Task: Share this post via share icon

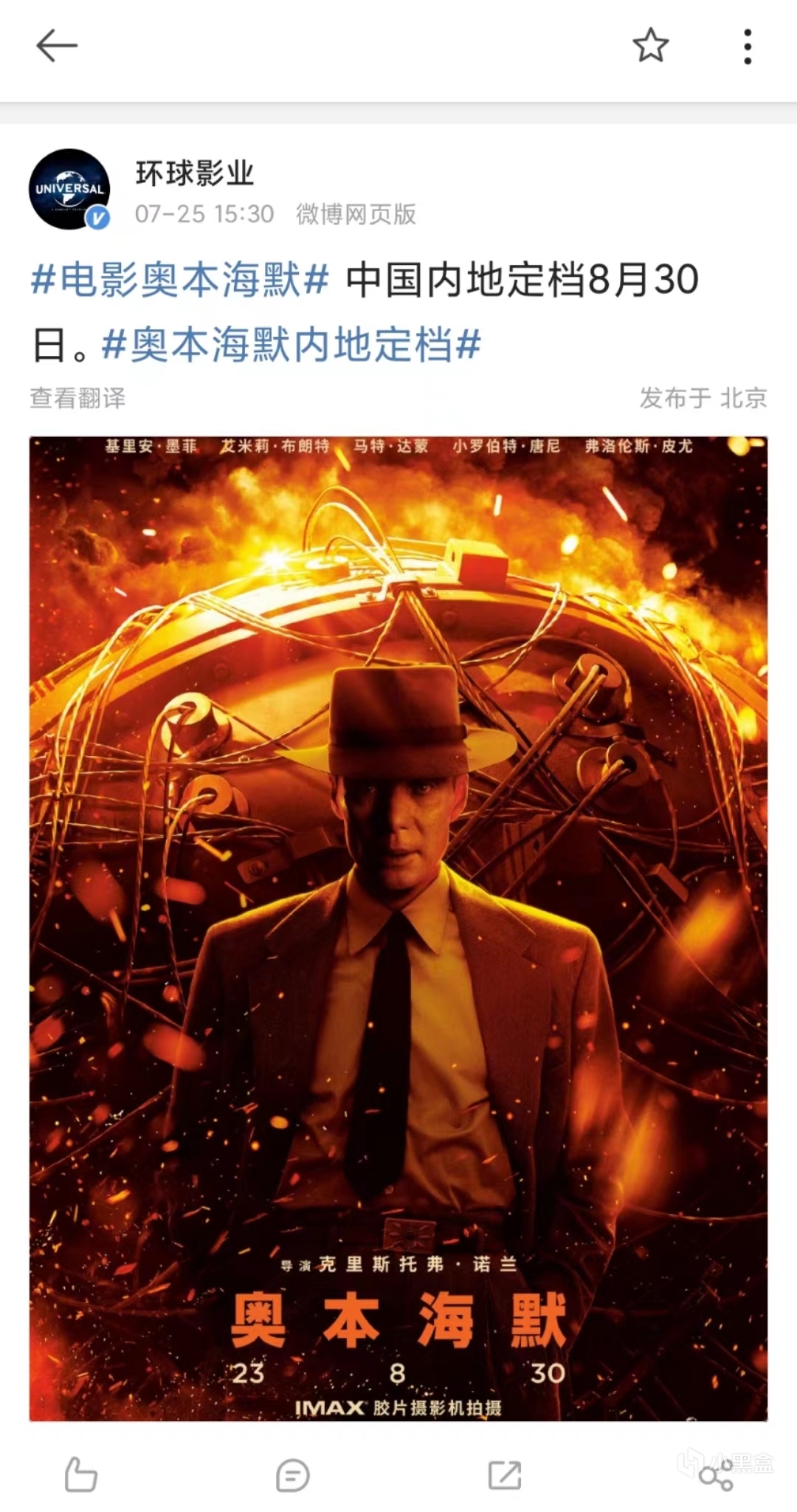Action: [716, 1477]
